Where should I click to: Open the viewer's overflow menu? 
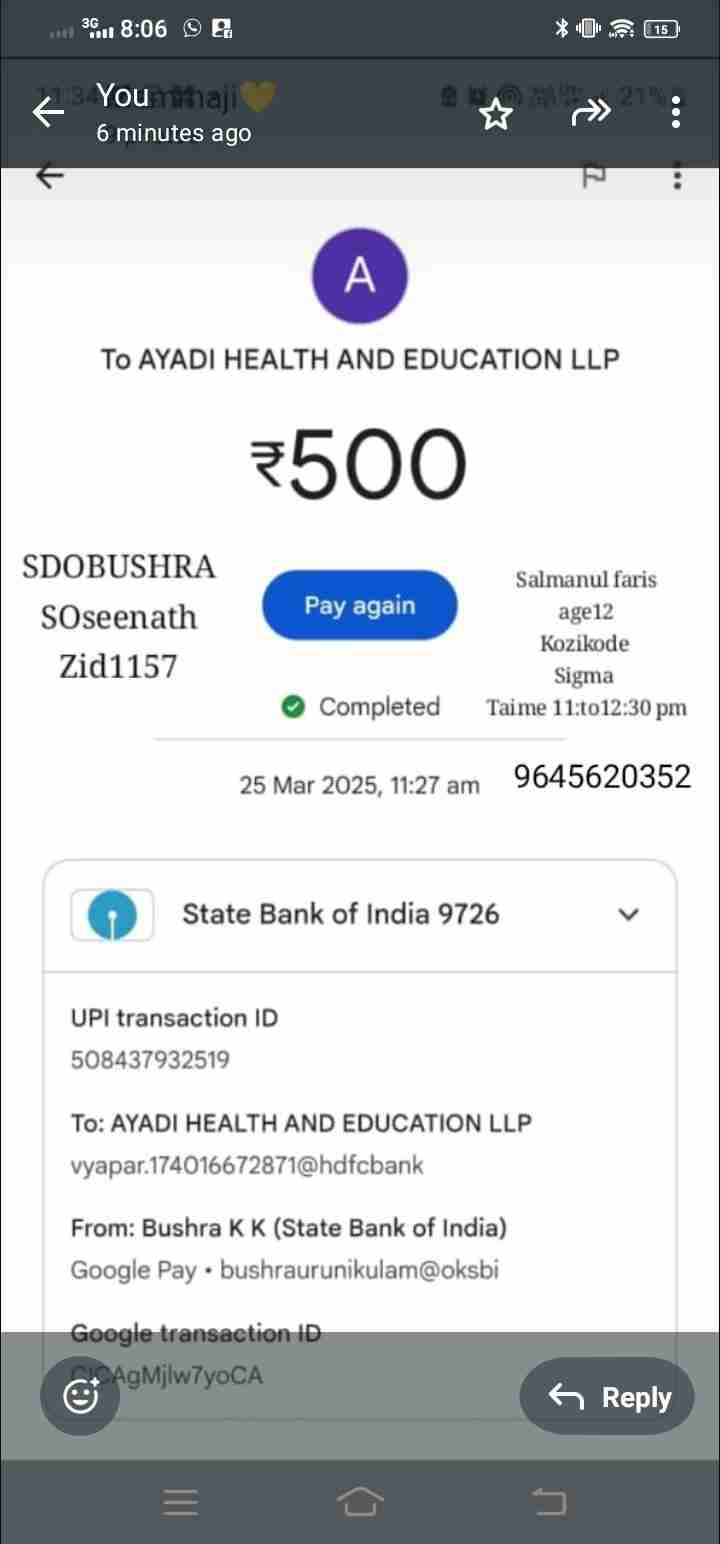coord(677,113)
